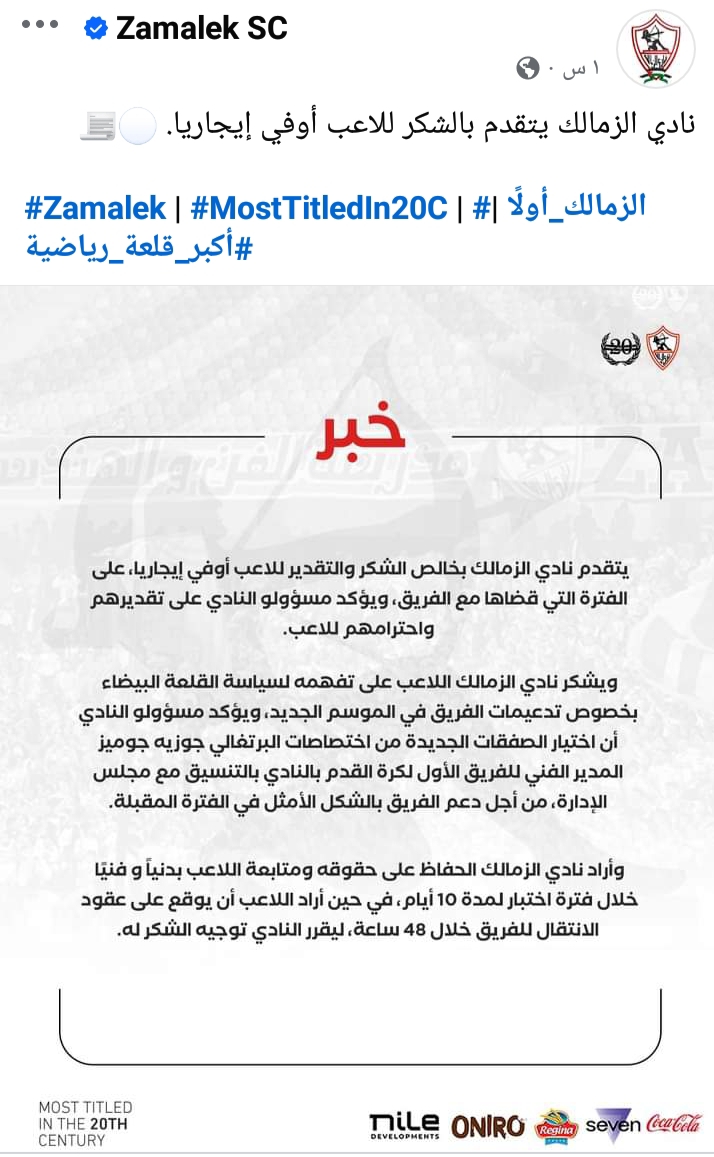The width and height of the screenshot is (714, 1157).
Task: View the news statement image full screen
Action: click(357, 700)
